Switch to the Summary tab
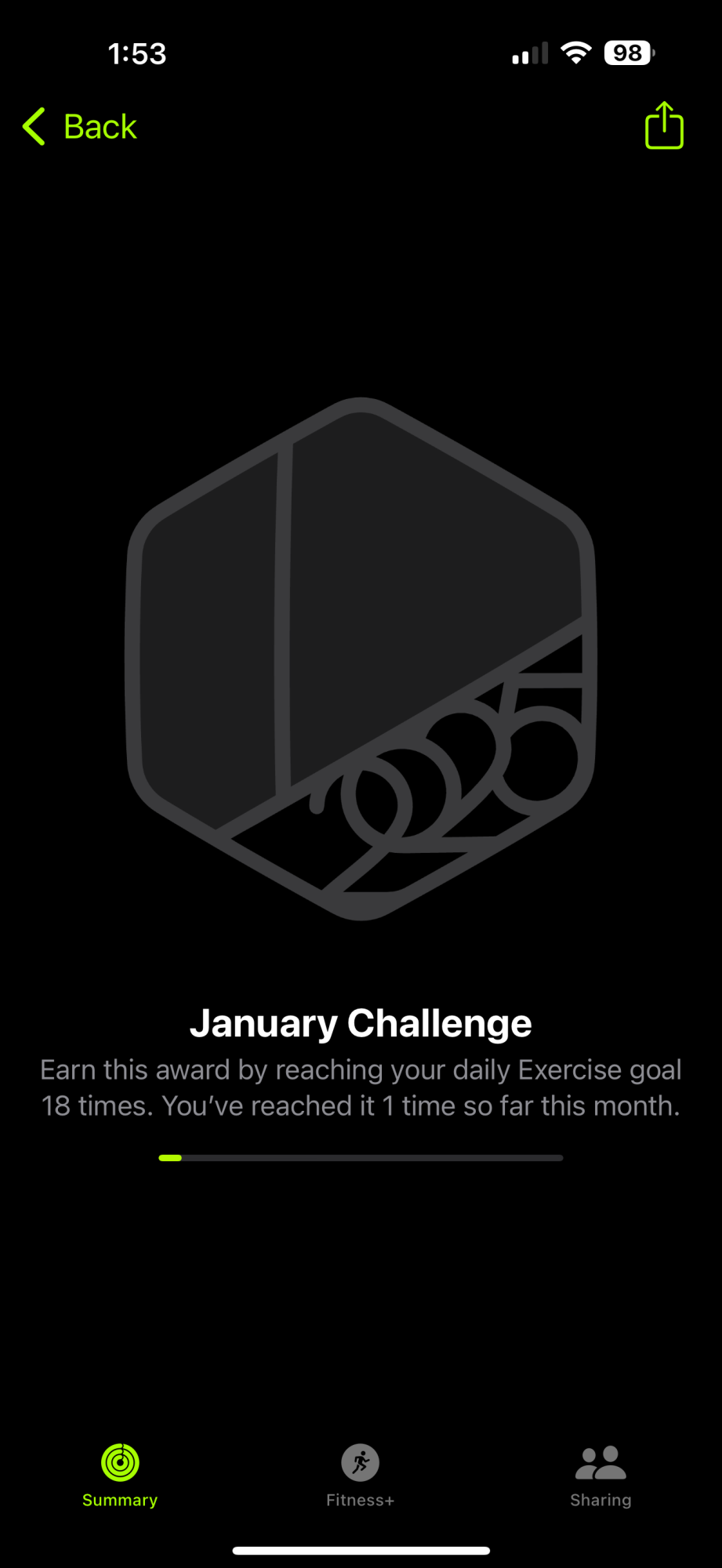Viewport: 722px width, 1568px height. [120, 1475]
